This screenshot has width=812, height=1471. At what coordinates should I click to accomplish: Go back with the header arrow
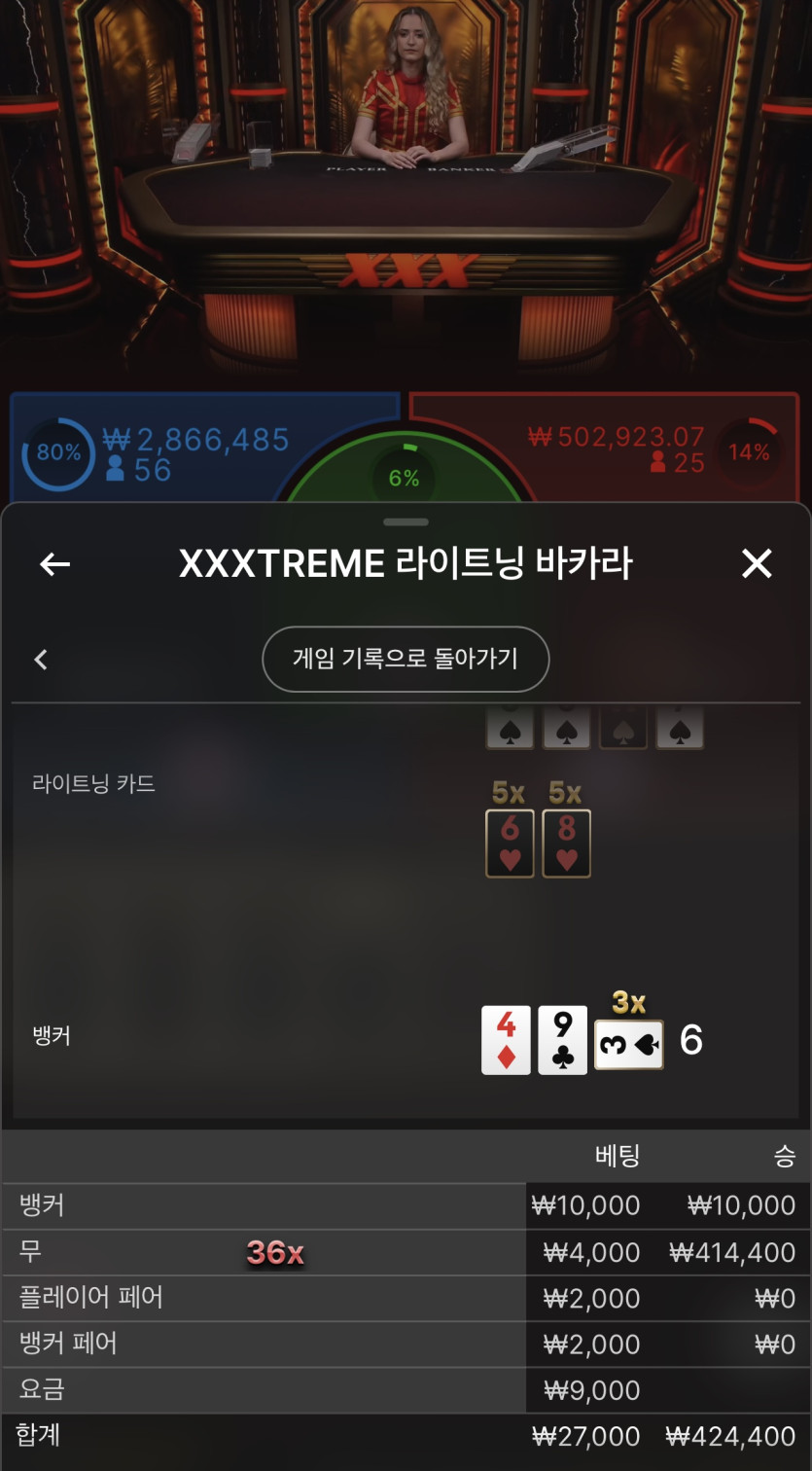pyautogui.click(x=55, y=564)
